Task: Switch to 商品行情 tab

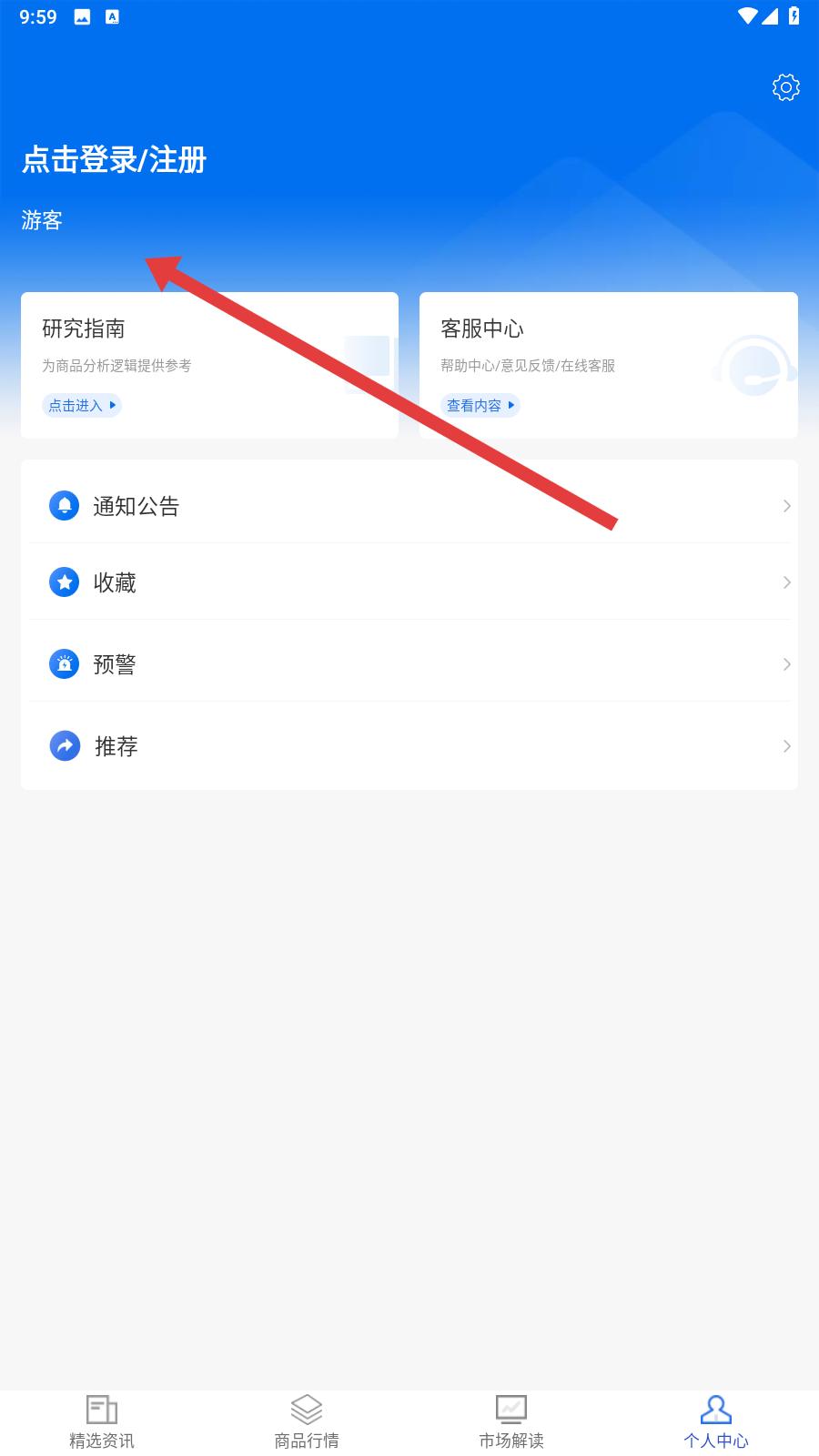Action: [307, 1422]
